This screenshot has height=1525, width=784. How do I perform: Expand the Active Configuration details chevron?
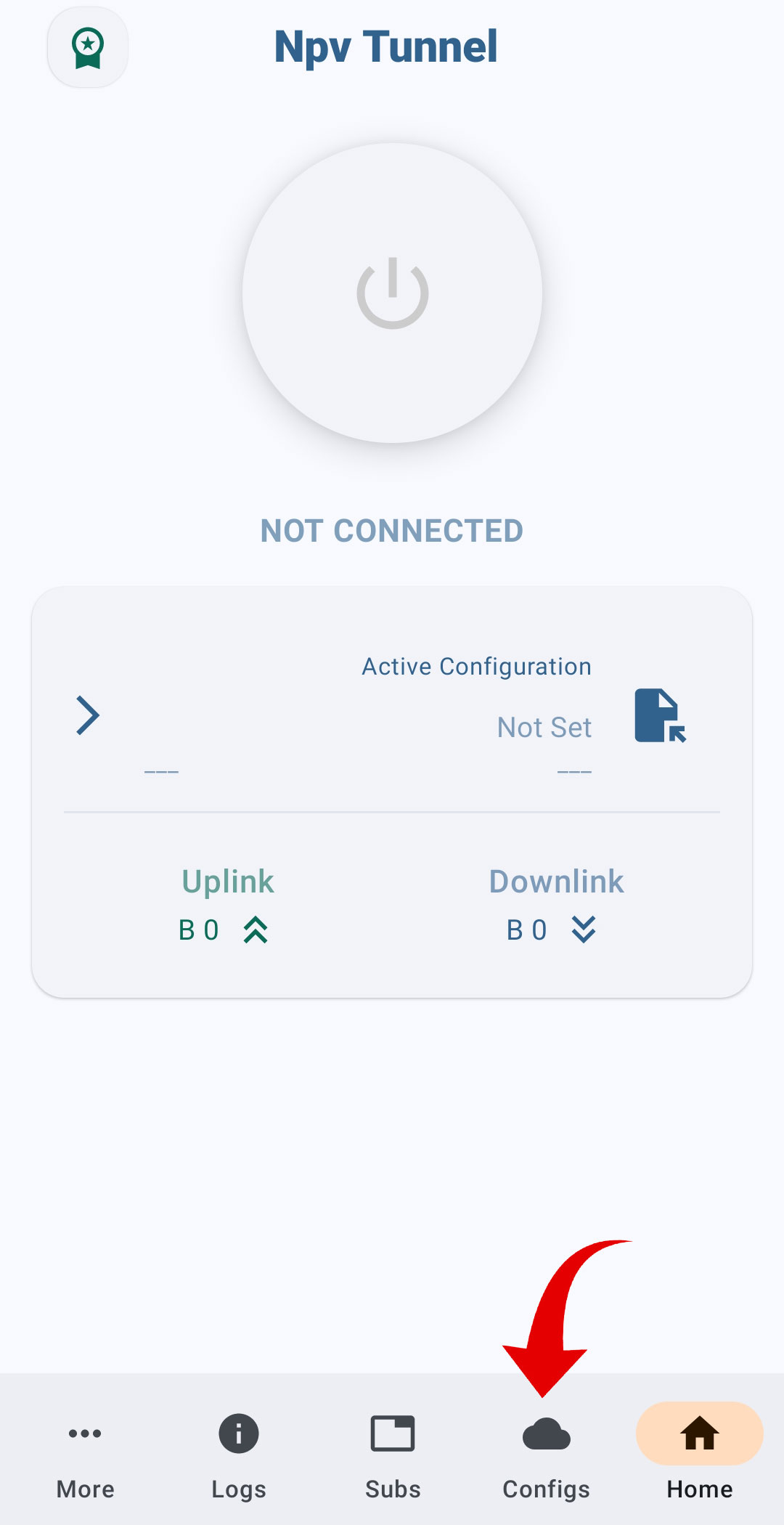pos(87,715)
